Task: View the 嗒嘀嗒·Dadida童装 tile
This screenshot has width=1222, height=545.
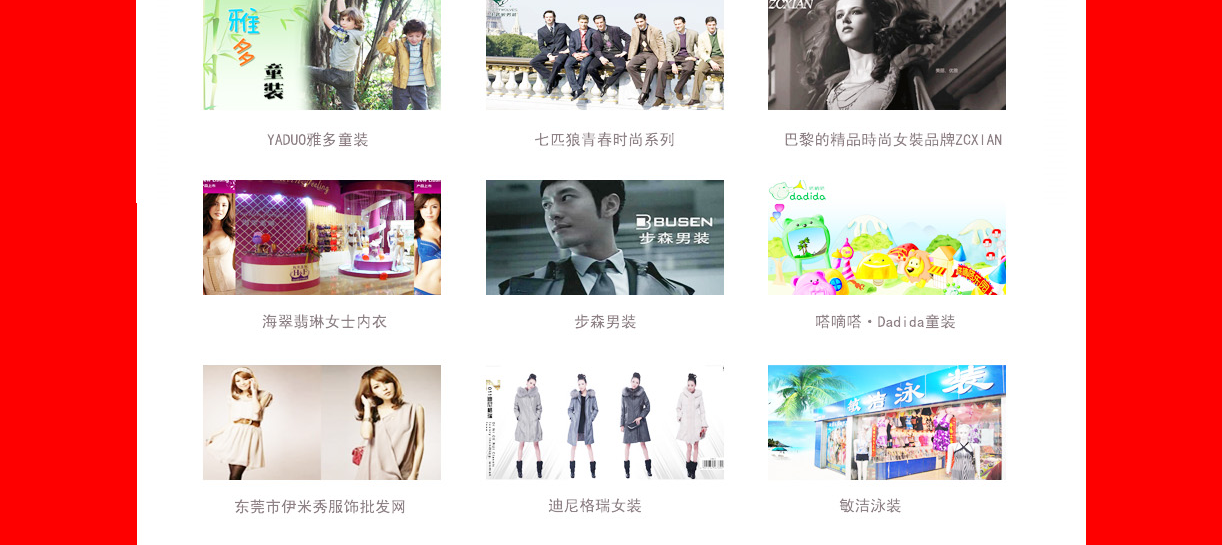Action: click(x=887, y=237)
